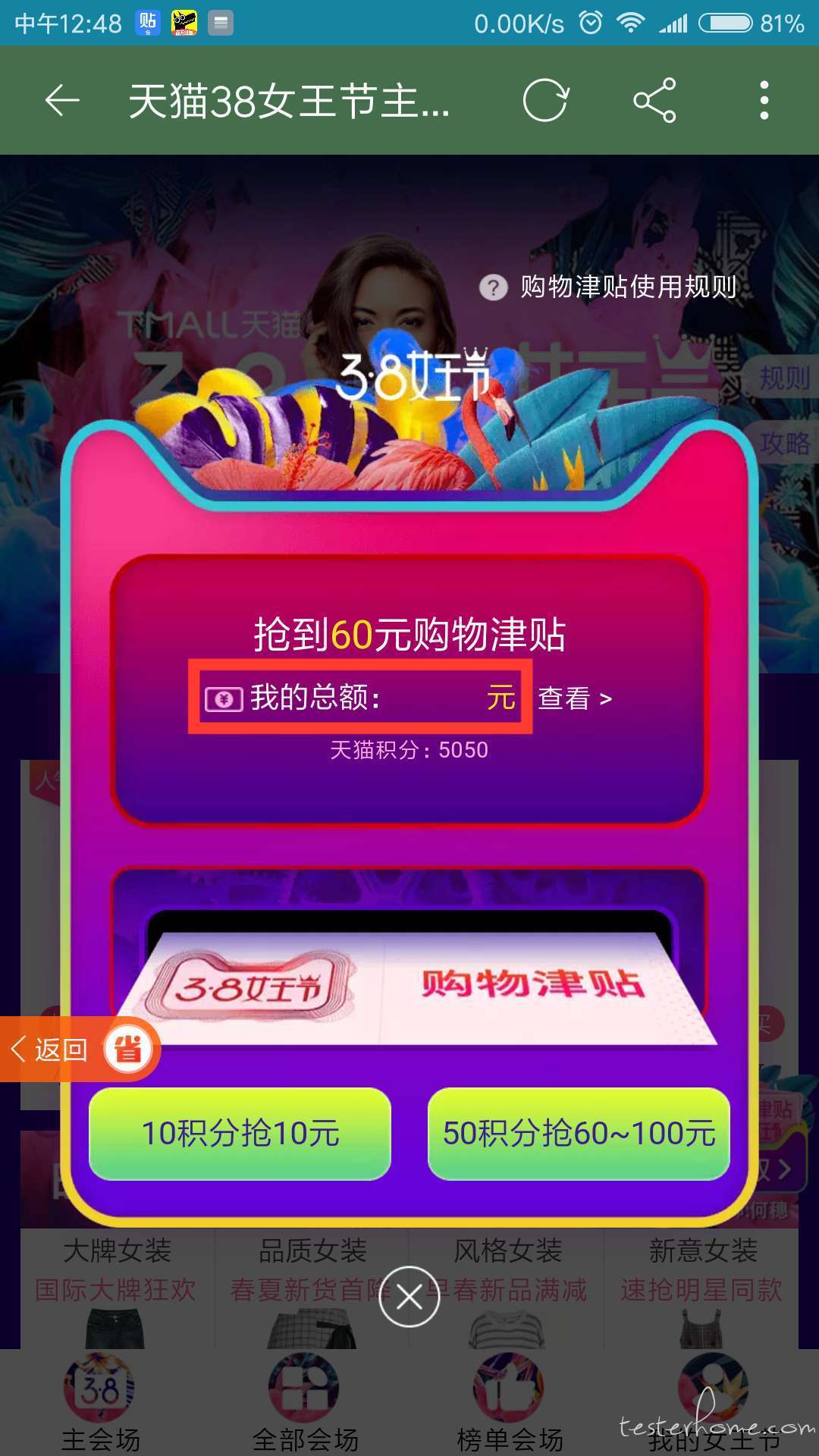The height and width of the screenshot is (1456, 819).
Task: Select 50积分抢60~100元 button
Action: click(579, 1134)
